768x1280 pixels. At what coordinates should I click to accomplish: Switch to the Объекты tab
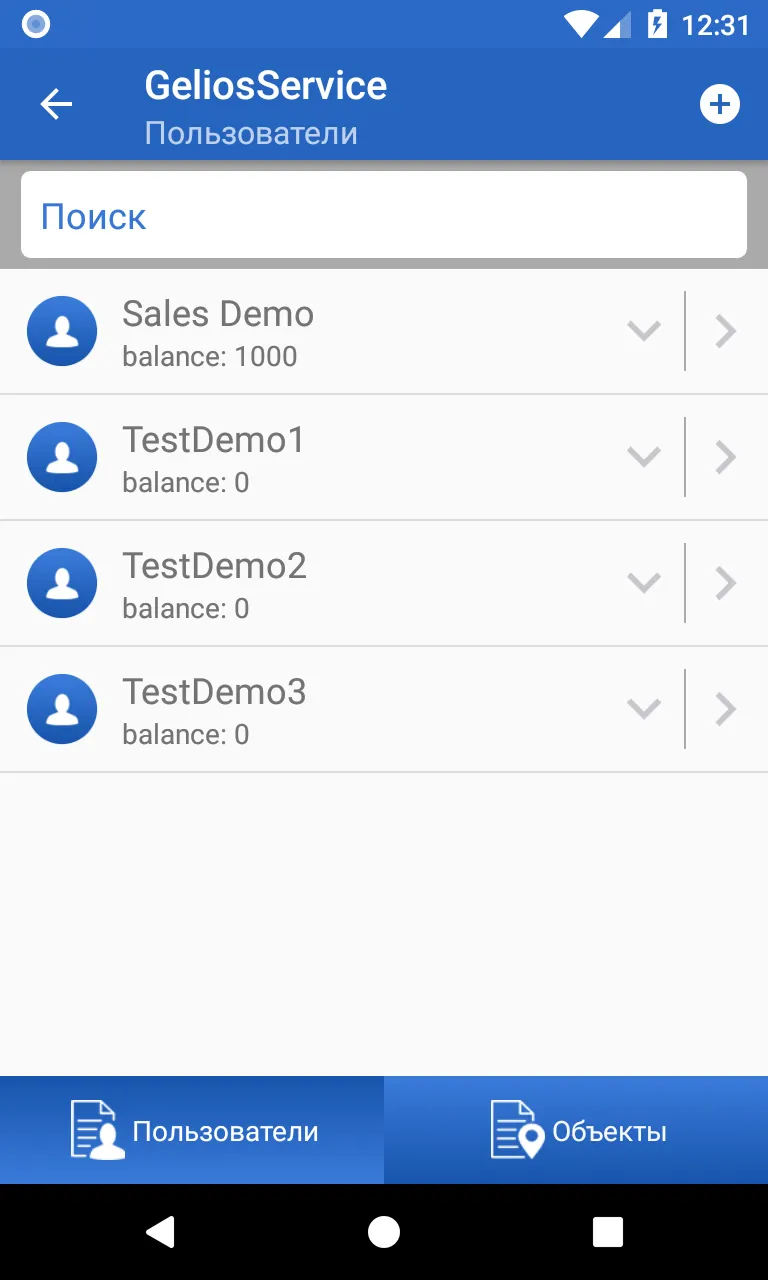[576, 1130]
